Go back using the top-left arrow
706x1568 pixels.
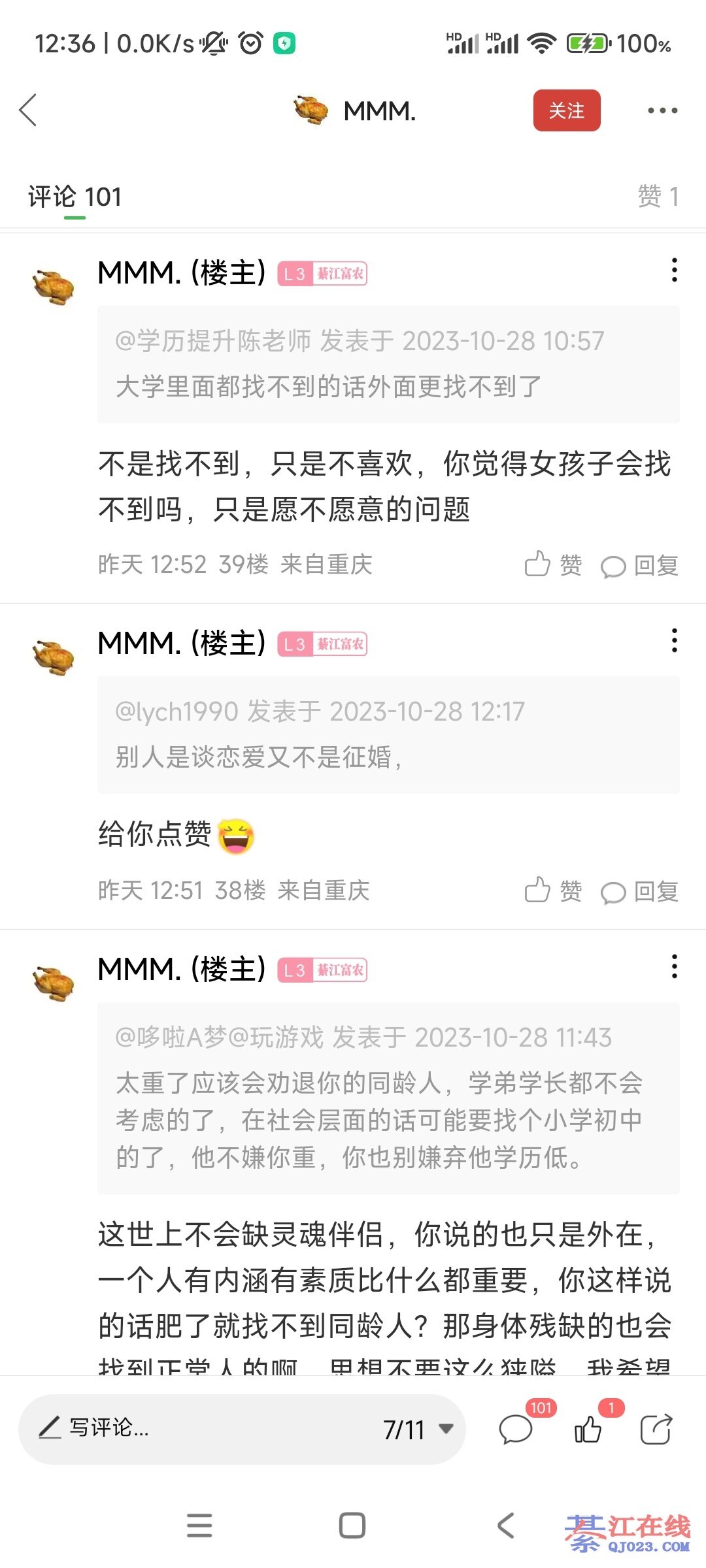click(28, 110)
